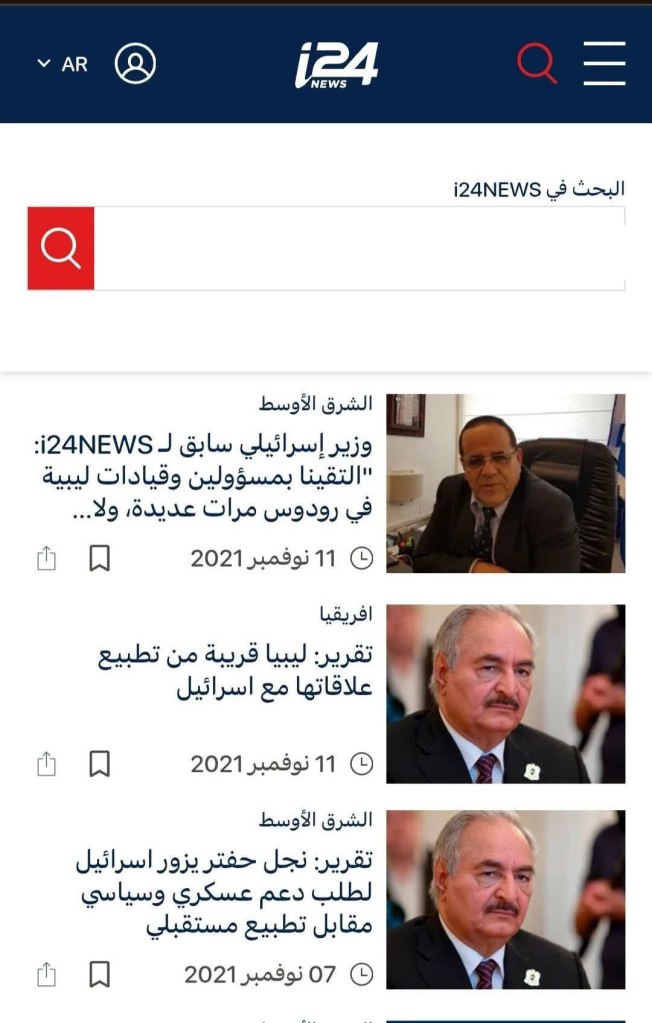The width and height of the screenshot is (652, 1023).
Task: Bookmark the Haftar's son visits Israel article
Action: pyautogui.click(x=99, y=975)
